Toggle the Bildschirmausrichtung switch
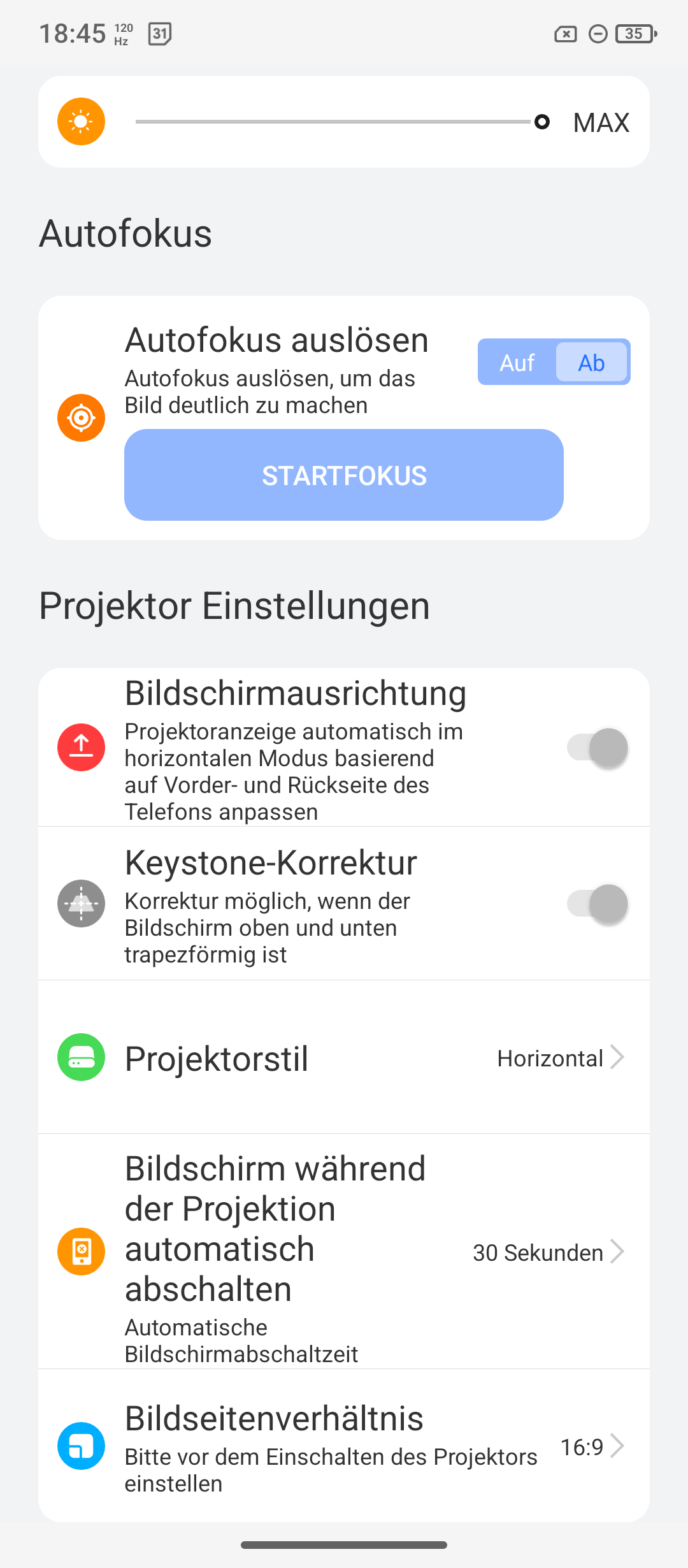The width and height of the screenshot is (688, 1568). [x=598, y=748]
